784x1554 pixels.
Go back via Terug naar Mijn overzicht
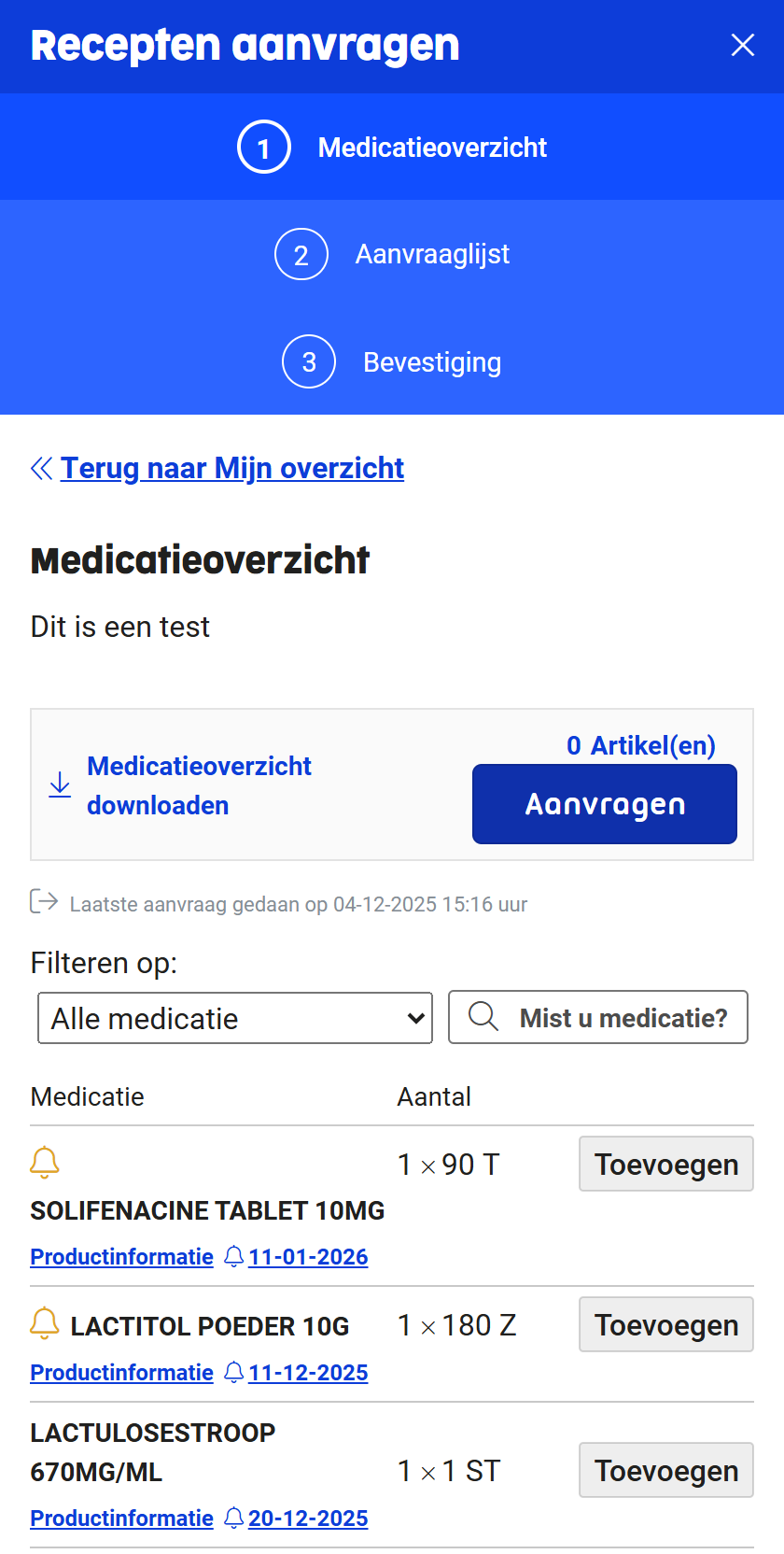click(x=231, y=468)
